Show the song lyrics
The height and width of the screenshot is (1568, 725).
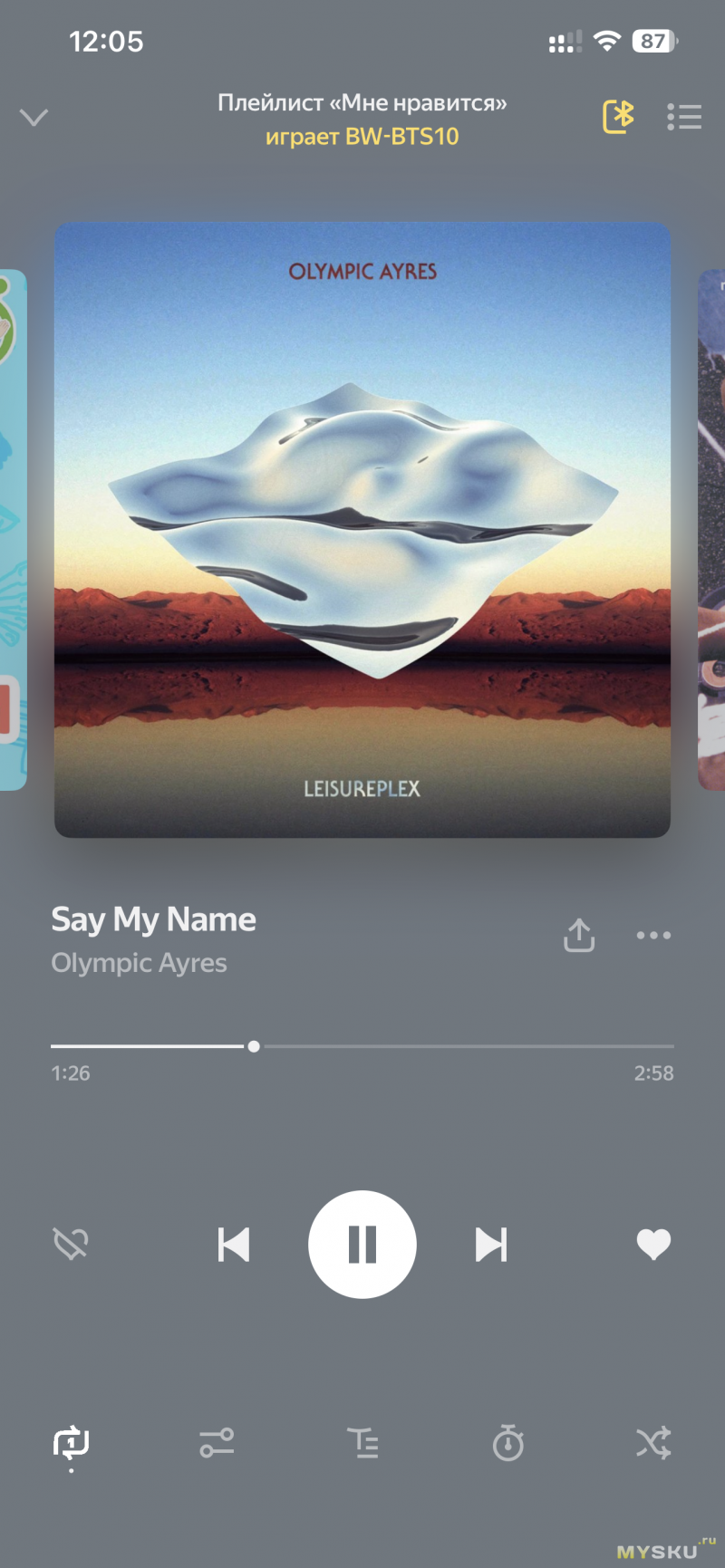tap(362, 1442)
